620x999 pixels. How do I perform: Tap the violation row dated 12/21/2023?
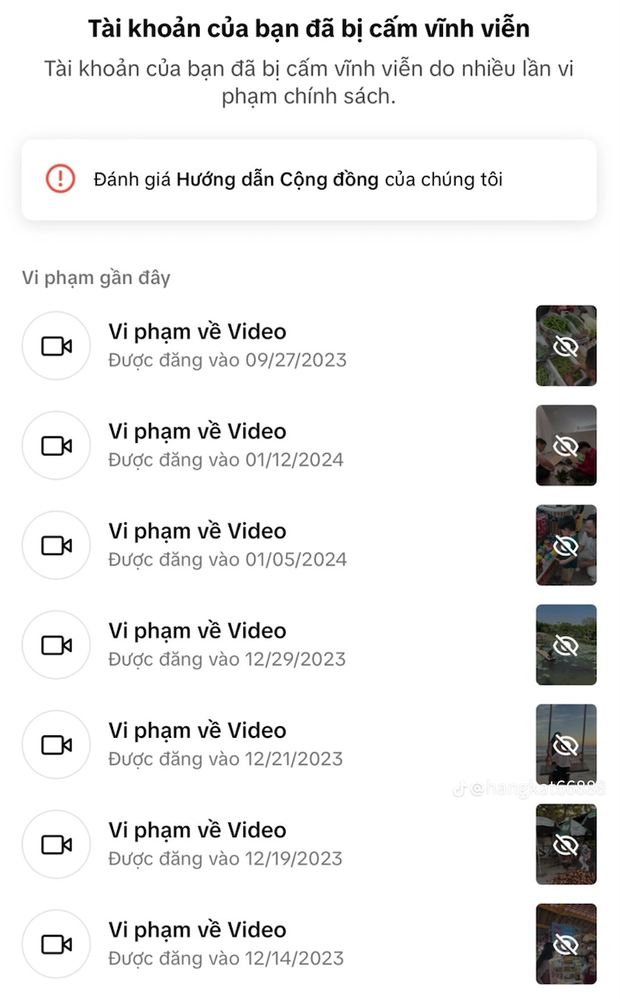[308, 745]
